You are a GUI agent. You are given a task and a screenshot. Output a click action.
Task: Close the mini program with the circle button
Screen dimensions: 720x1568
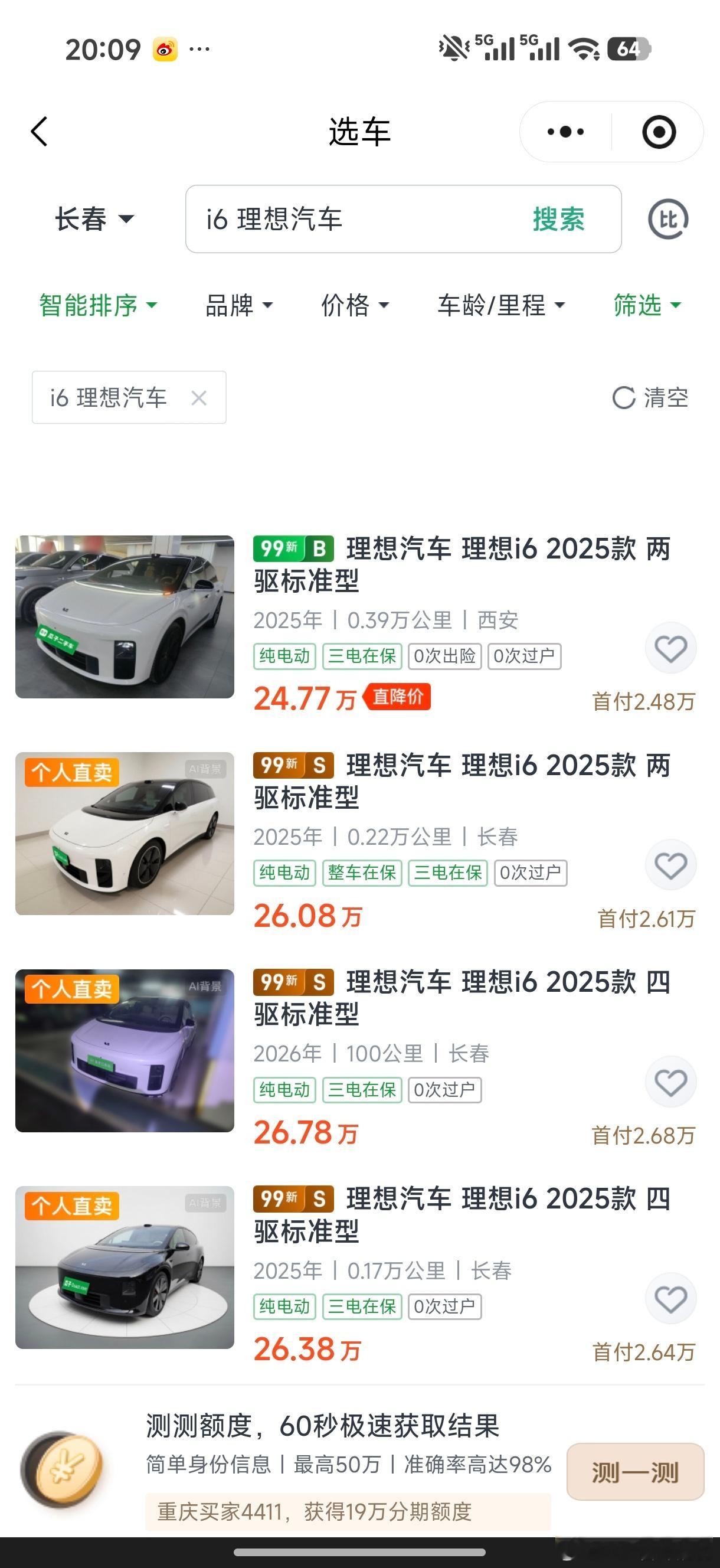point(659,132)
